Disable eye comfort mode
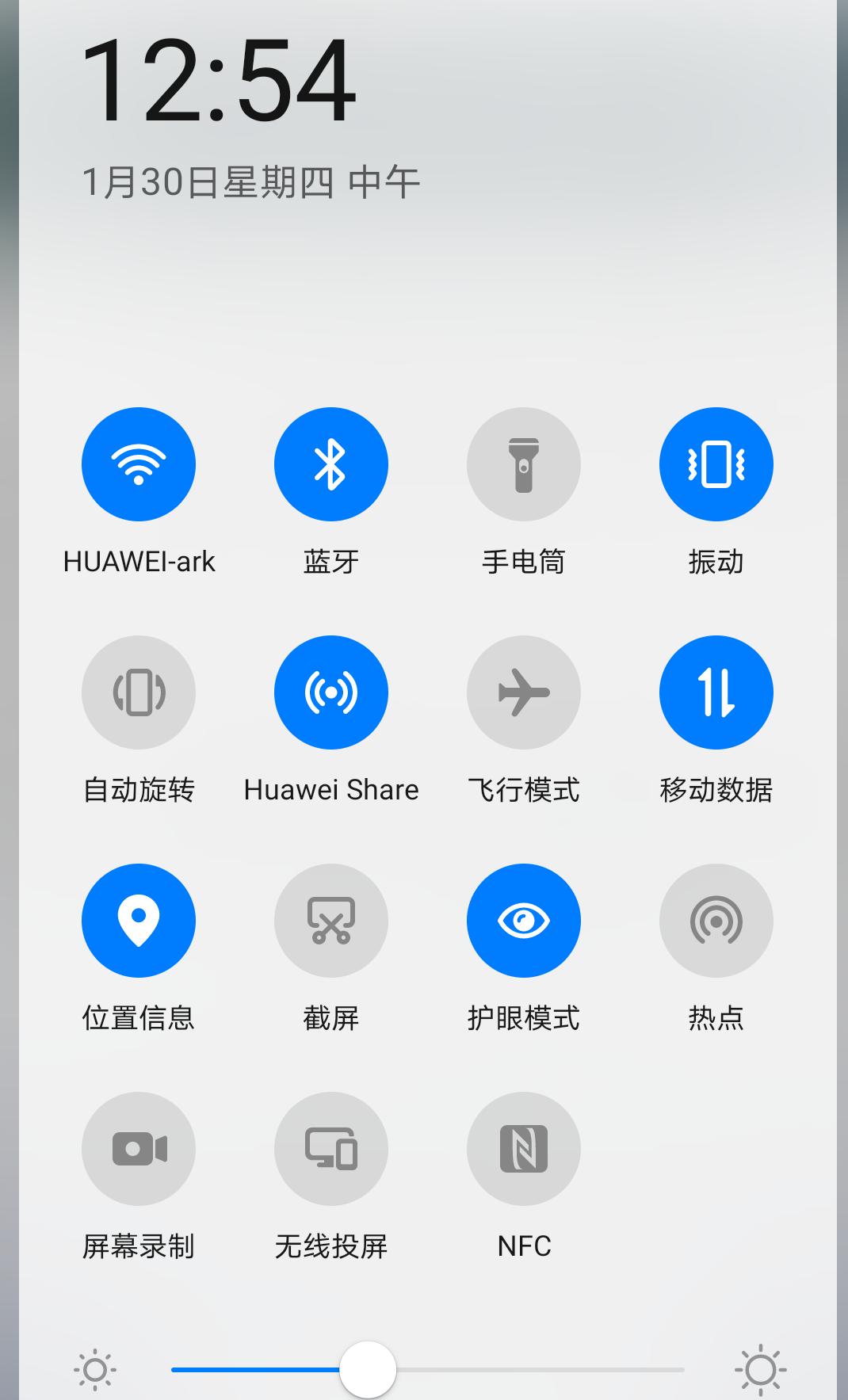The height and width of the screenshot is (1400, 848). 524,919
